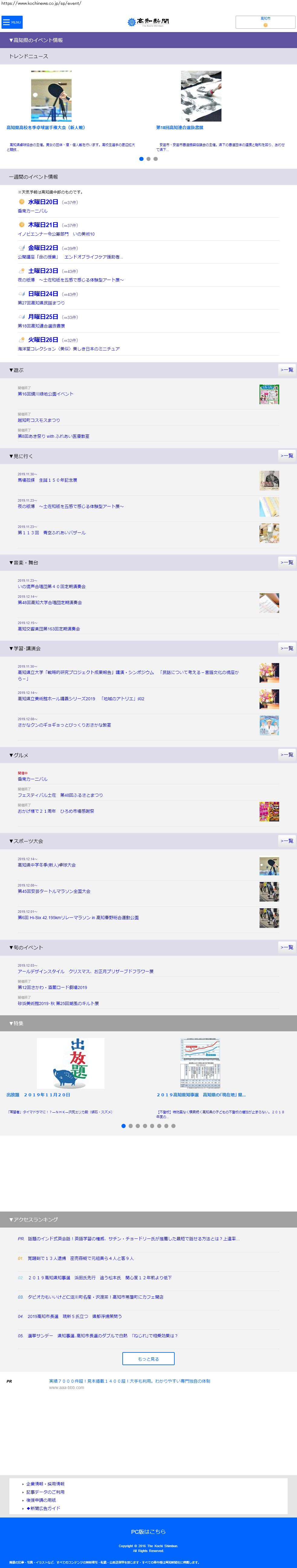View all 見に行く events via 一覧
Viewport: 297px width, 1568px height.
[x=287, y=456]
